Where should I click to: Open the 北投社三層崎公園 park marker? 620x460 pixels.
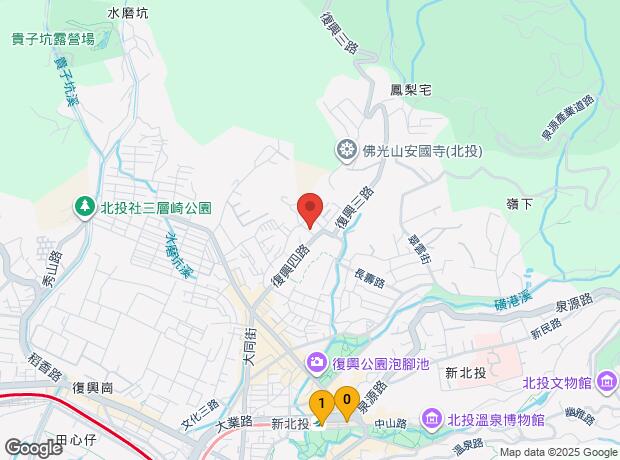point(86,208)
